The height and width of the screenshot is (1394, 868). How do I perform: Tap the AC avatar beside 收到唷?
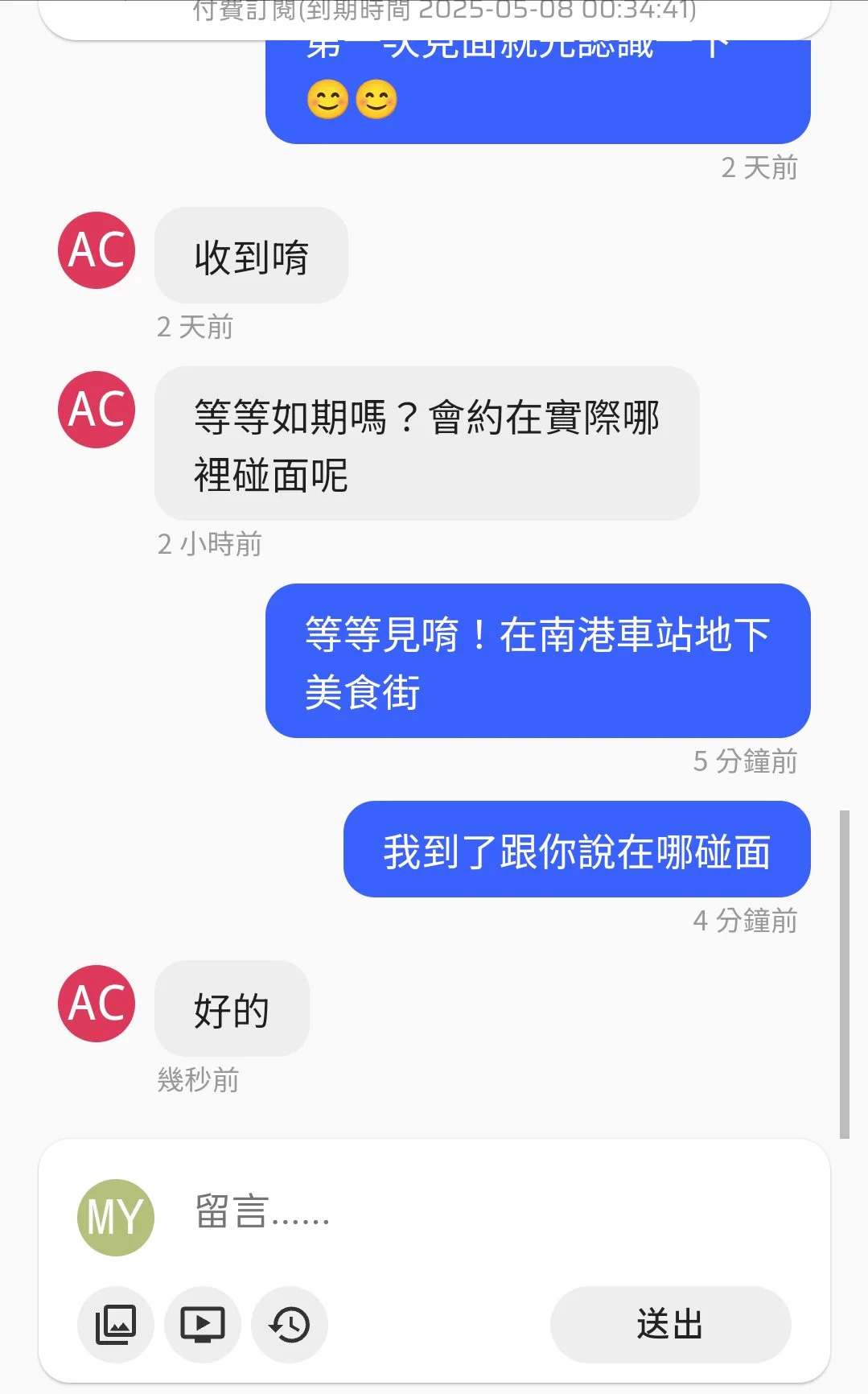point(97,250)
